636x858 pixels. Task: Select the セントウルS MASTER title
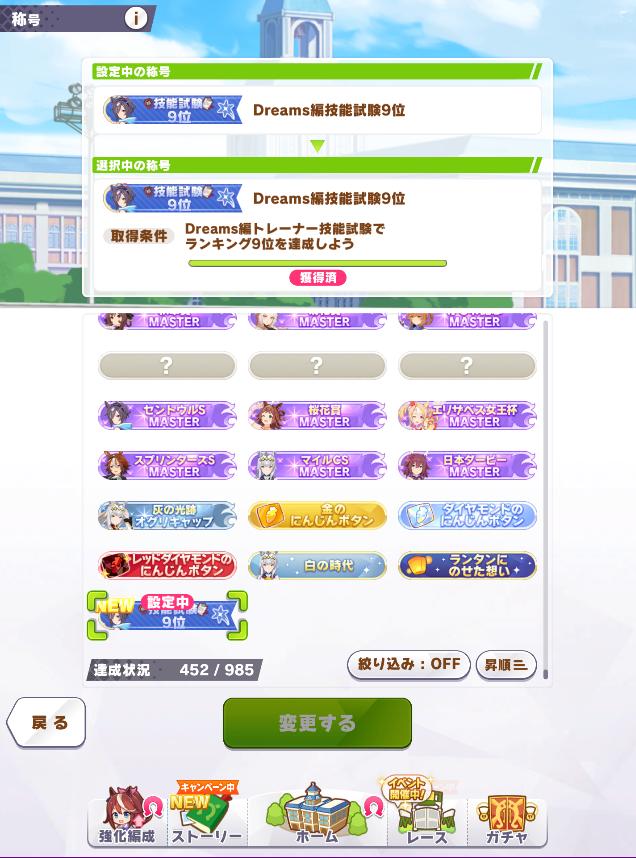167,415
